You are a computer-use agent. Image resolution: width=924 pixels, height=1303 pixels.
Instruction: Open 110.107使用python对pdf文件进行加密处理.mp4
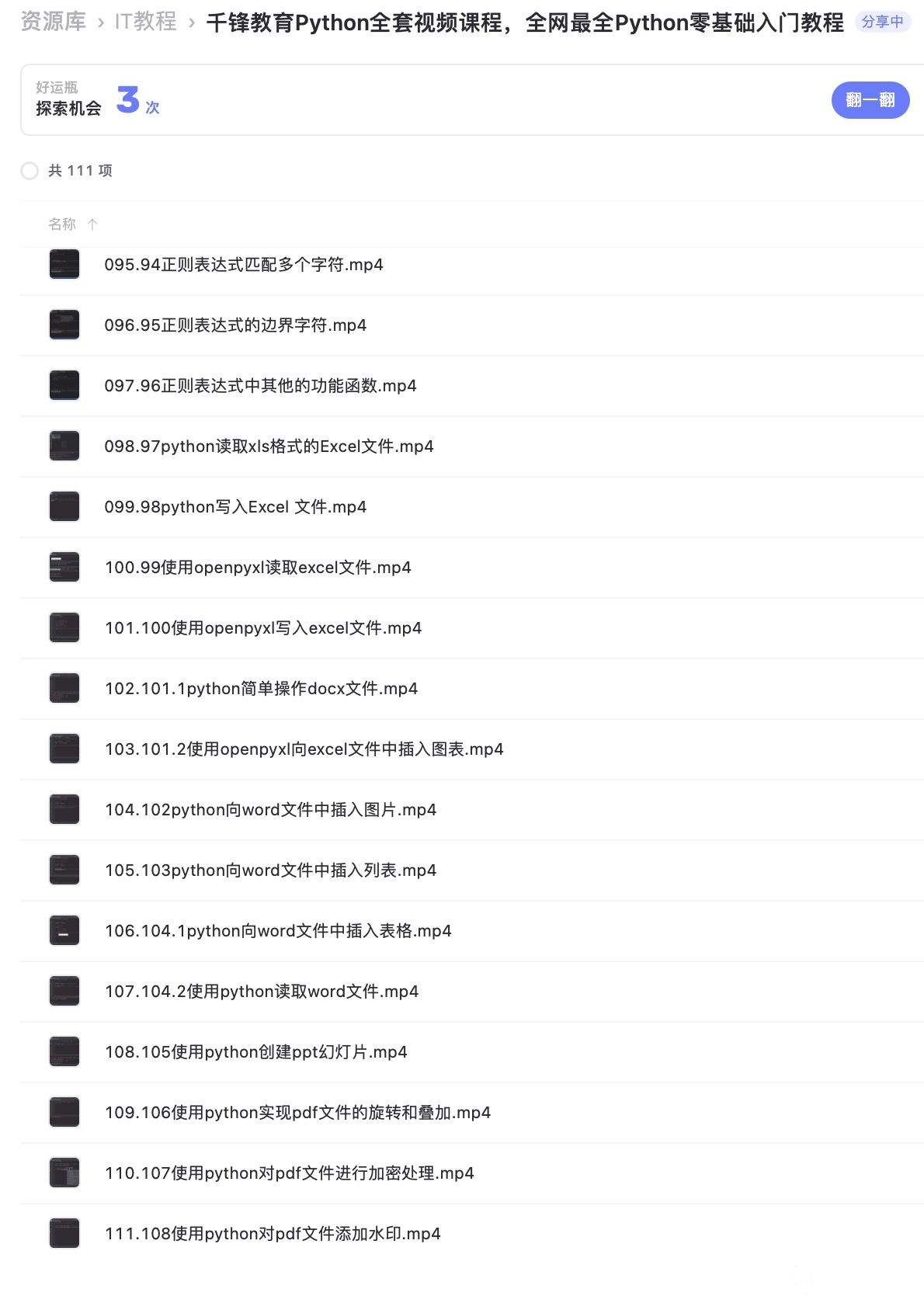point(289,1173)
